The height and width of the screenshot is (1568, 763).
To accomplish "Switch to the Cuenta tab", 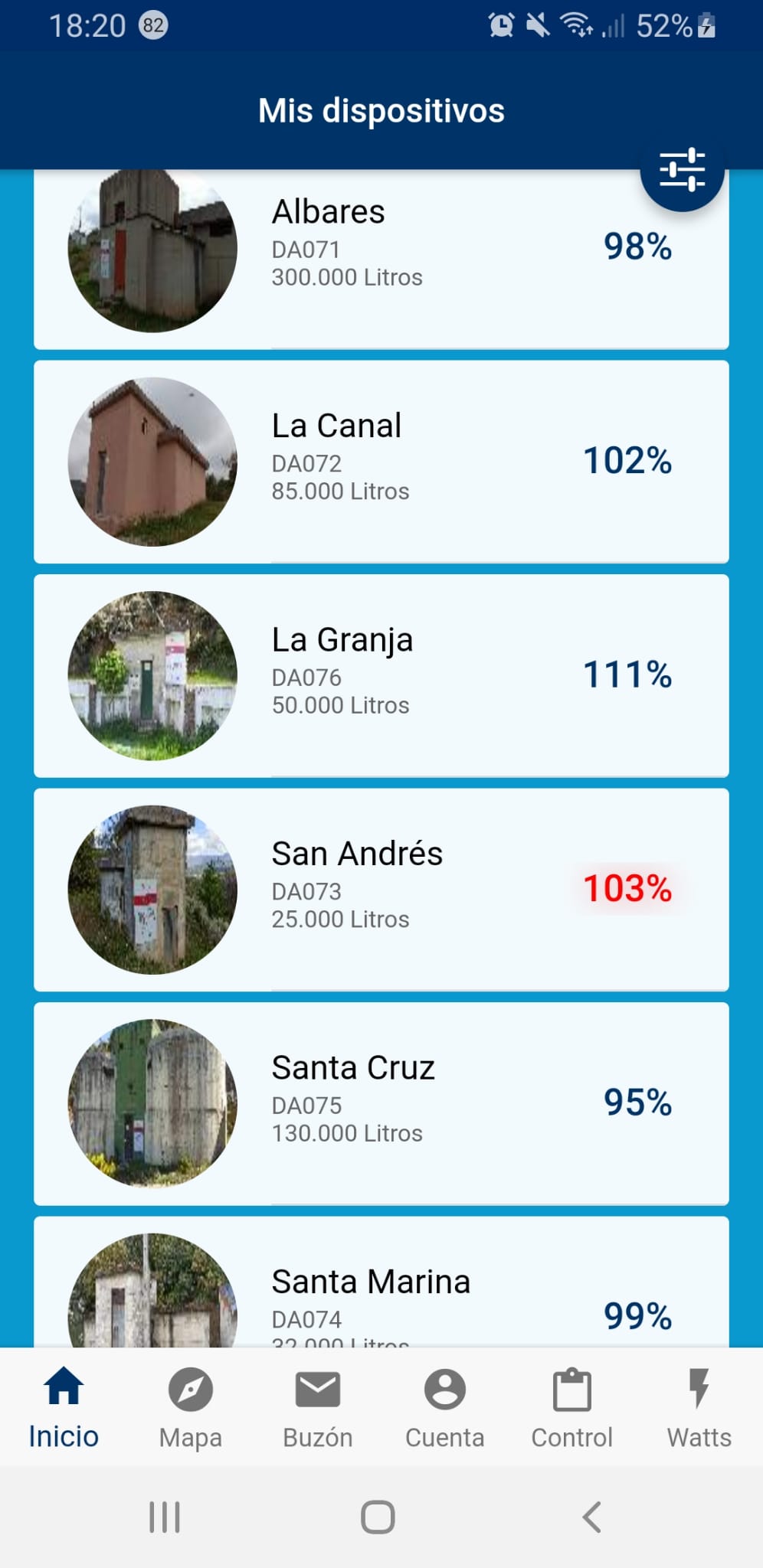I will (x=445, y=1408).
